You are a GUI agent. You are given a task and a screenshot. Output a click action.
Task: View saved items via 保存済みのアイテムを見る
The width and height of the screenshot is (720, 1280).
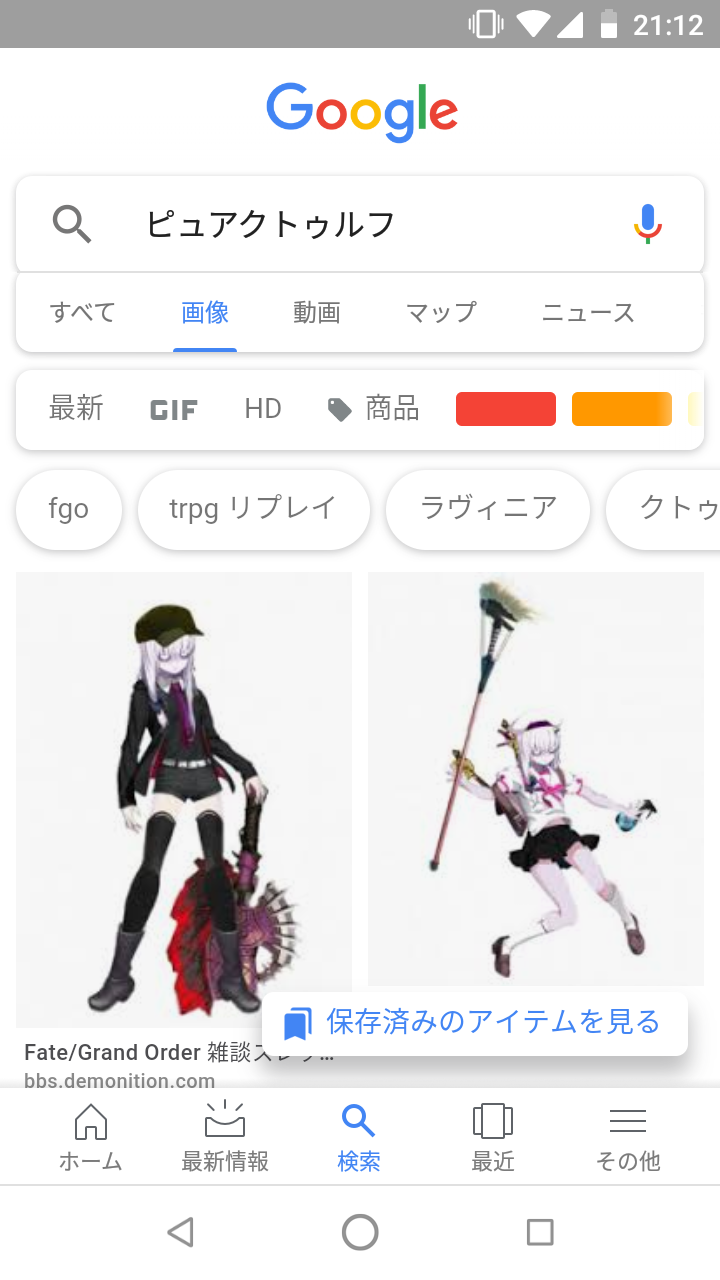[475, 1023]
